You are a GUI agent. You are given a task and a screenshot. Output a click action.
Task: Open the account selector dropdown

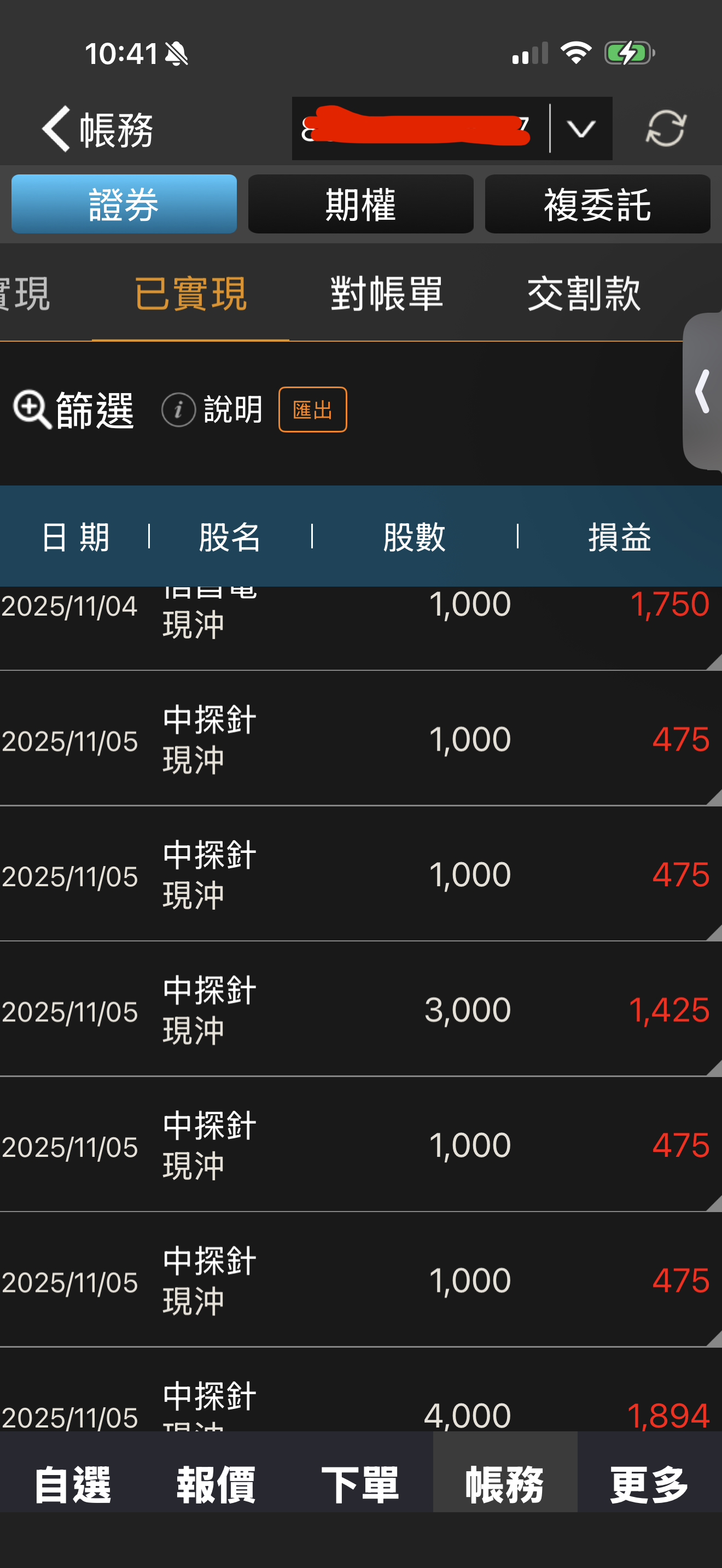[x=580, y=129]
